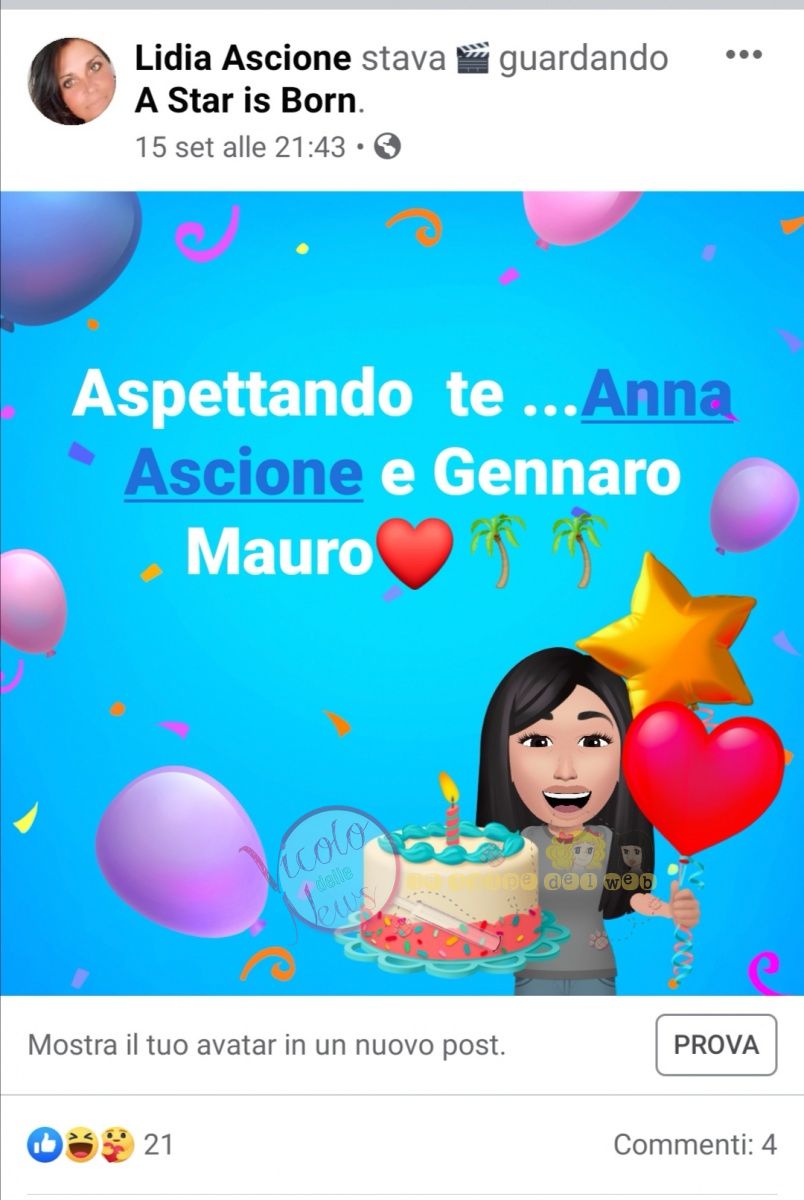Screen dimensions: 804x1200
Task: Open Lidia Ascione's profile picture
Action: (71, 82)
